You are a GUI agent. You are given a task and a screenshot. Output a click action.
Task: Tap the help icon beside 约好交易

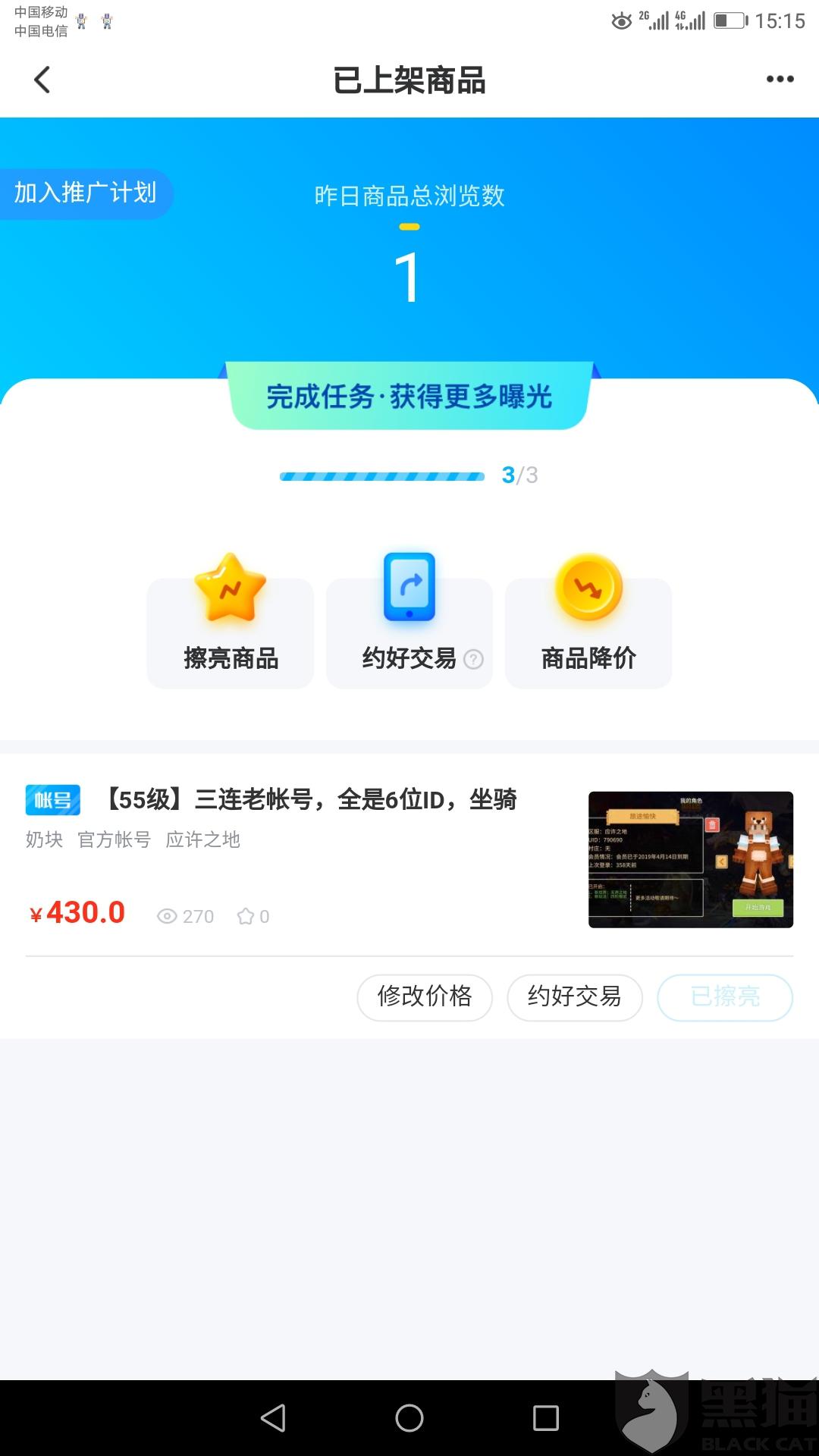473,659
